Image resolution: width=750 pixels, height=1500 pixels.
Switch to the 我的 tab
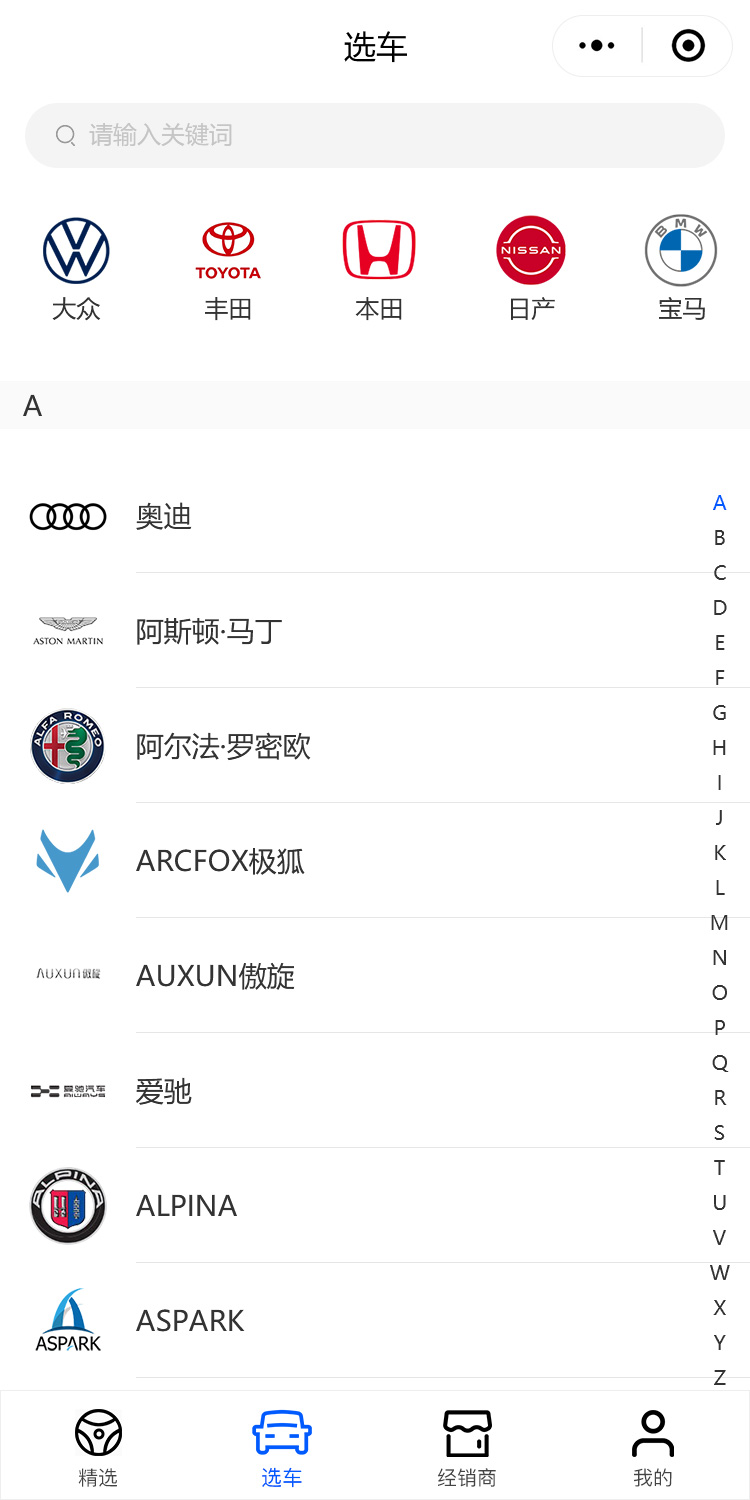[x=653, y=1446]
